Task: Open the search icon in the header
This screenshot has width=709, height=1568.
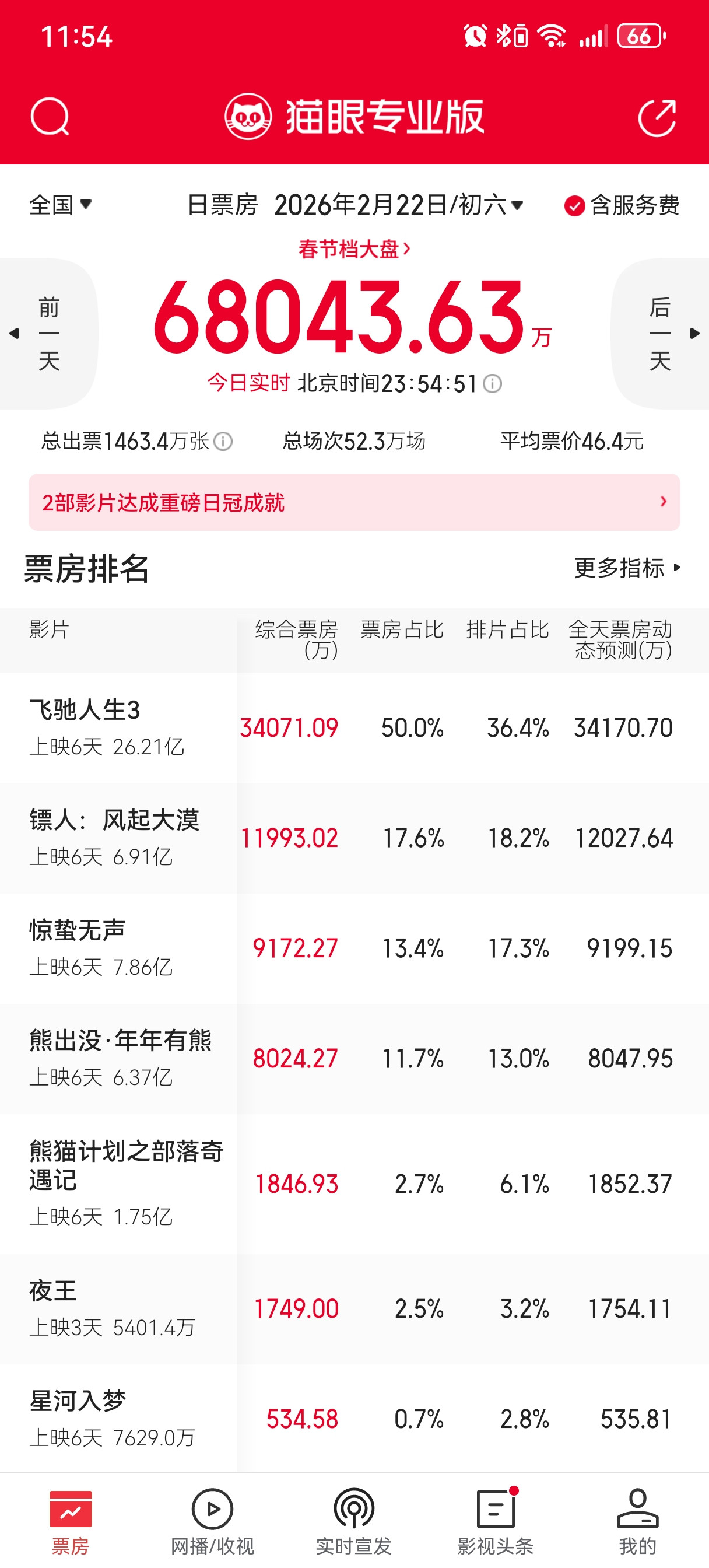Action: (x=50, y=116)
